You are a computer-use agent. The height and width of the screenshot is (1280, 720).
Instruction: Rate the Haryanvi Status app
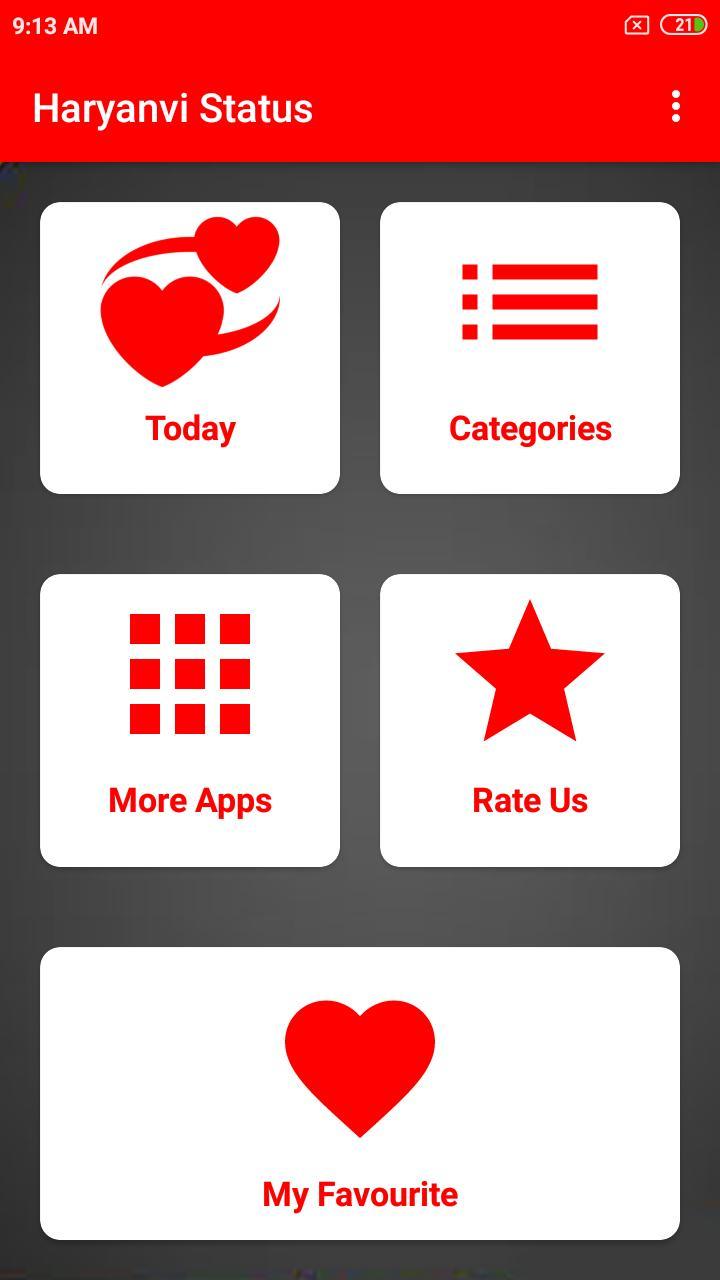(530, 718)
